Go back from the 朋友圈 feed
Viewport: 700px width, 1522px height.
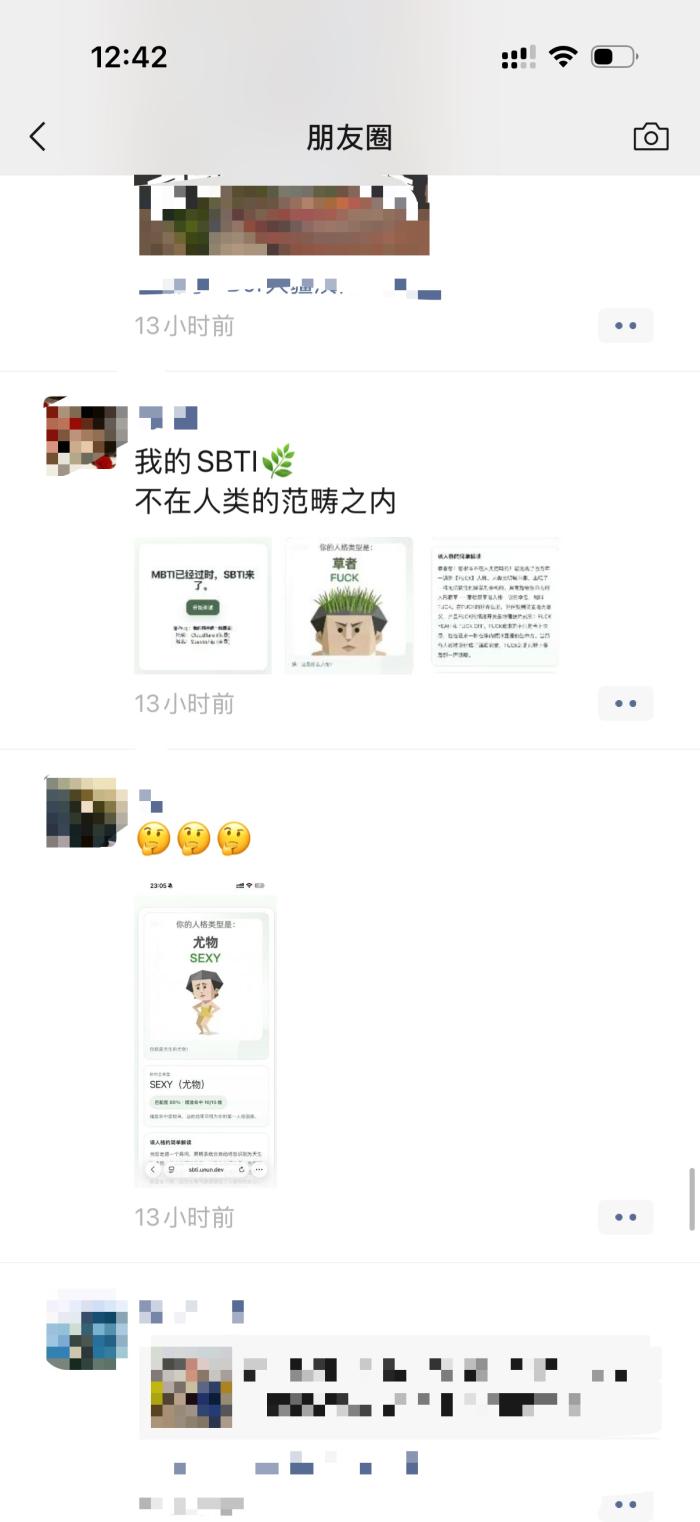click(x=38, y=137)
